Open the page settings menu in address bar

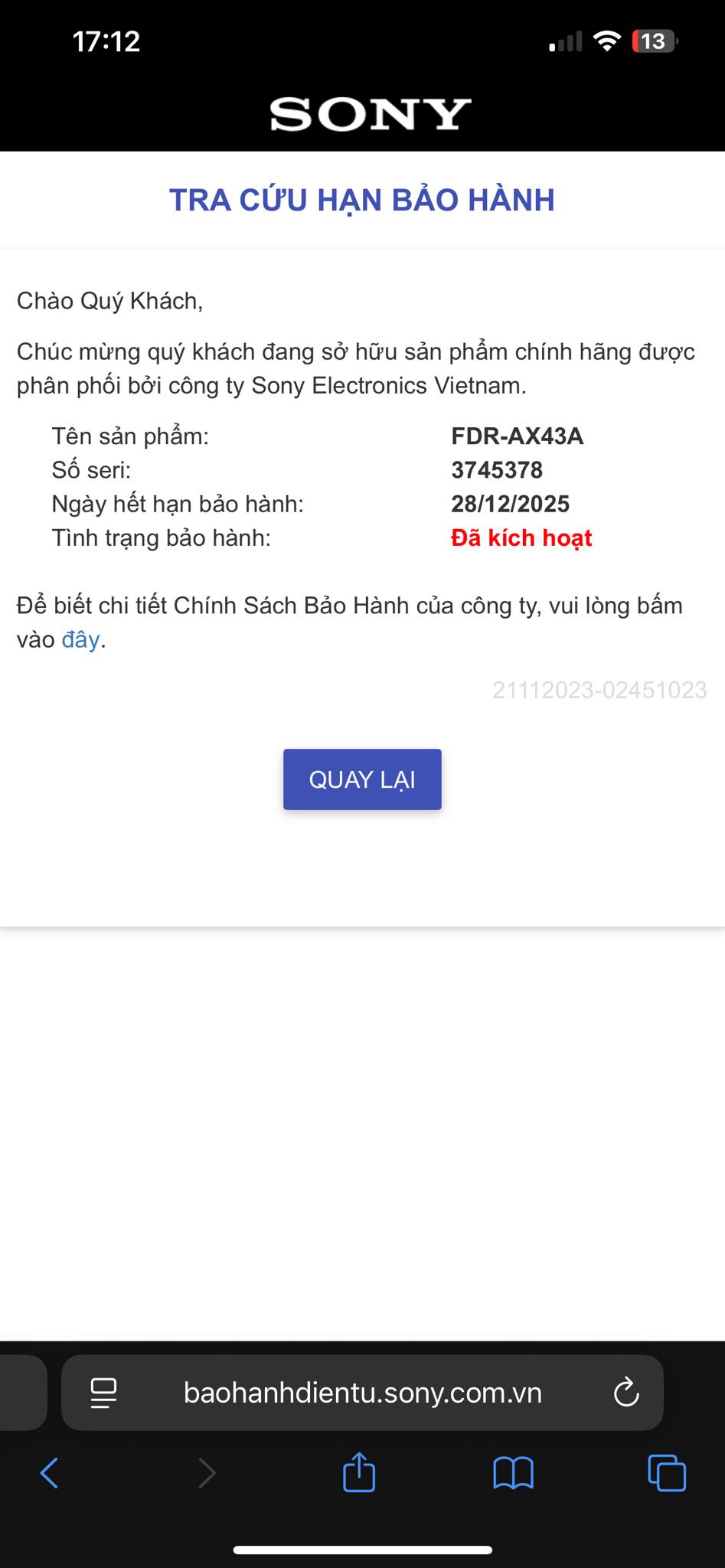(103, 1393)
